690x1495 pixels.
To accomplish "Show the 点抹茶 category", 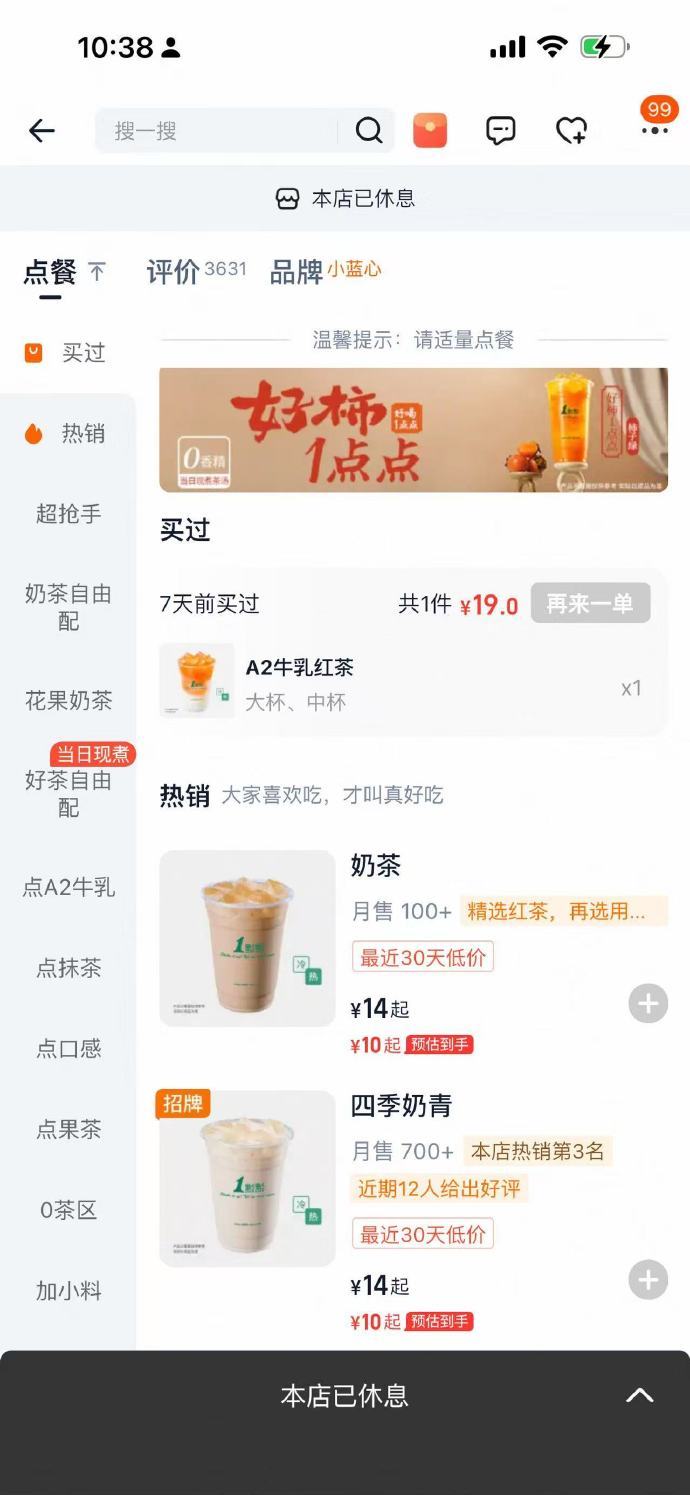I will [x=68, y=968].
